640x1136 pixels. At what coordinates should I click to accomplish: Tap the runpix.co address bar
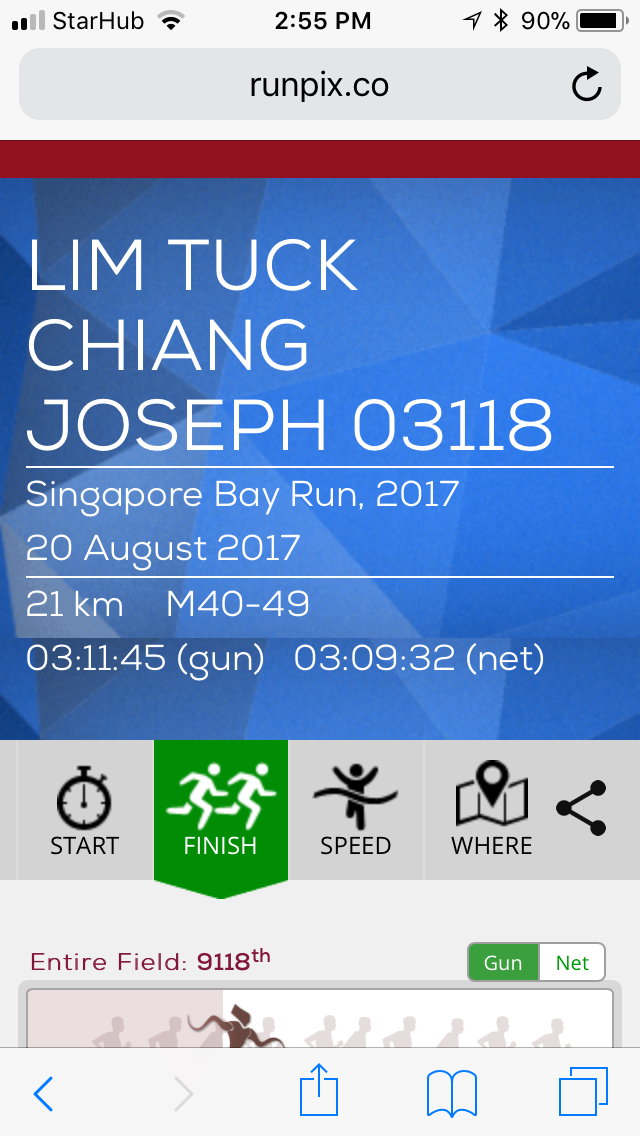(320, 85)
